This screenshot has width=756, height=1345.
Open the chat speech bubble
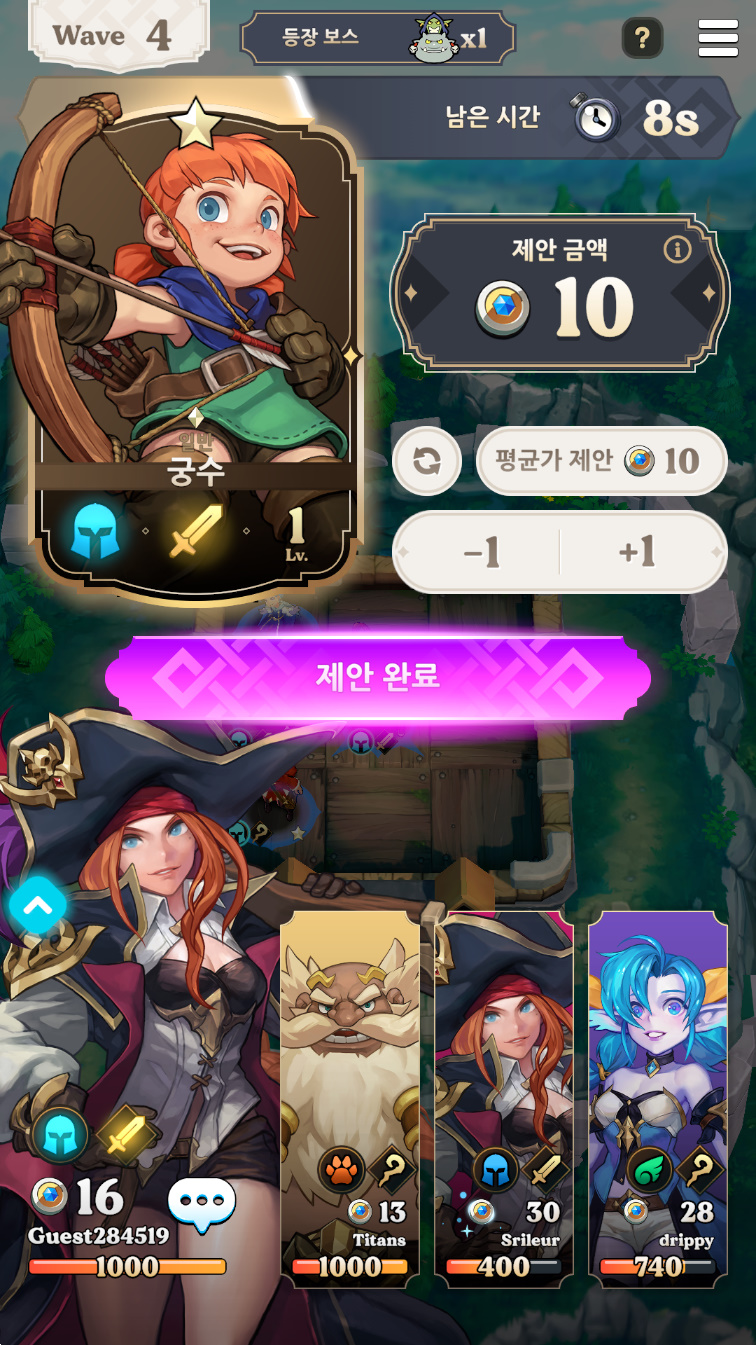(x=201, y=1201)
